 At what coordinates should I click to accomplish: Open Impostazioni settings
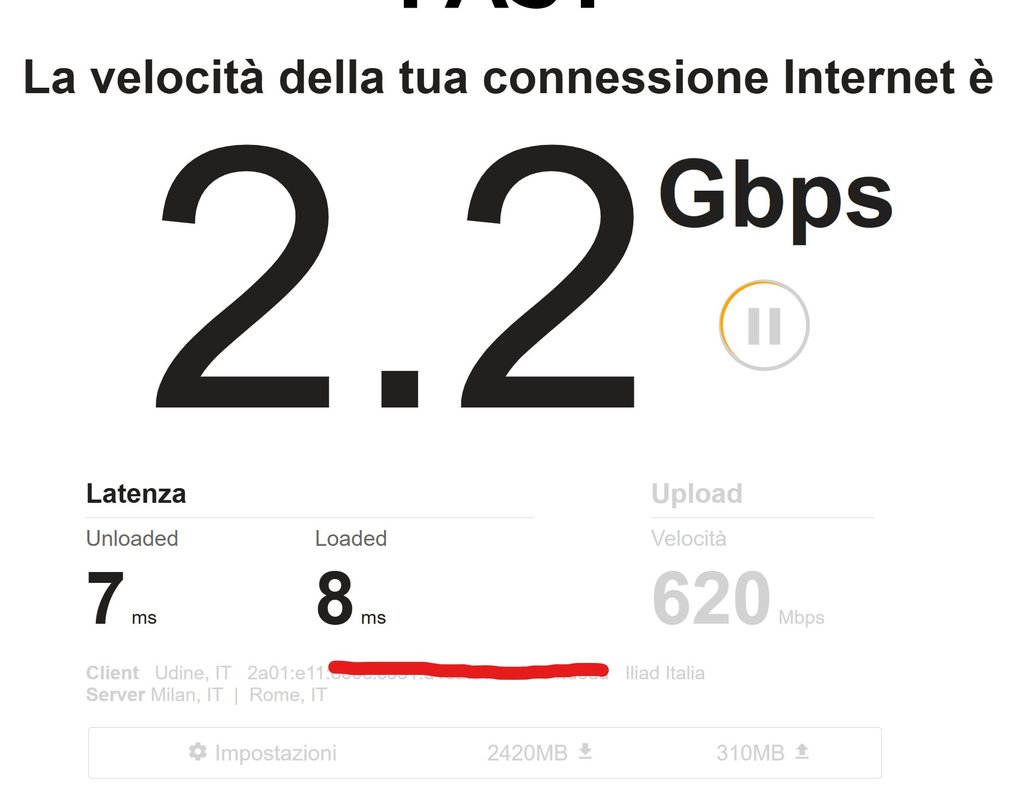click(263, 753)
